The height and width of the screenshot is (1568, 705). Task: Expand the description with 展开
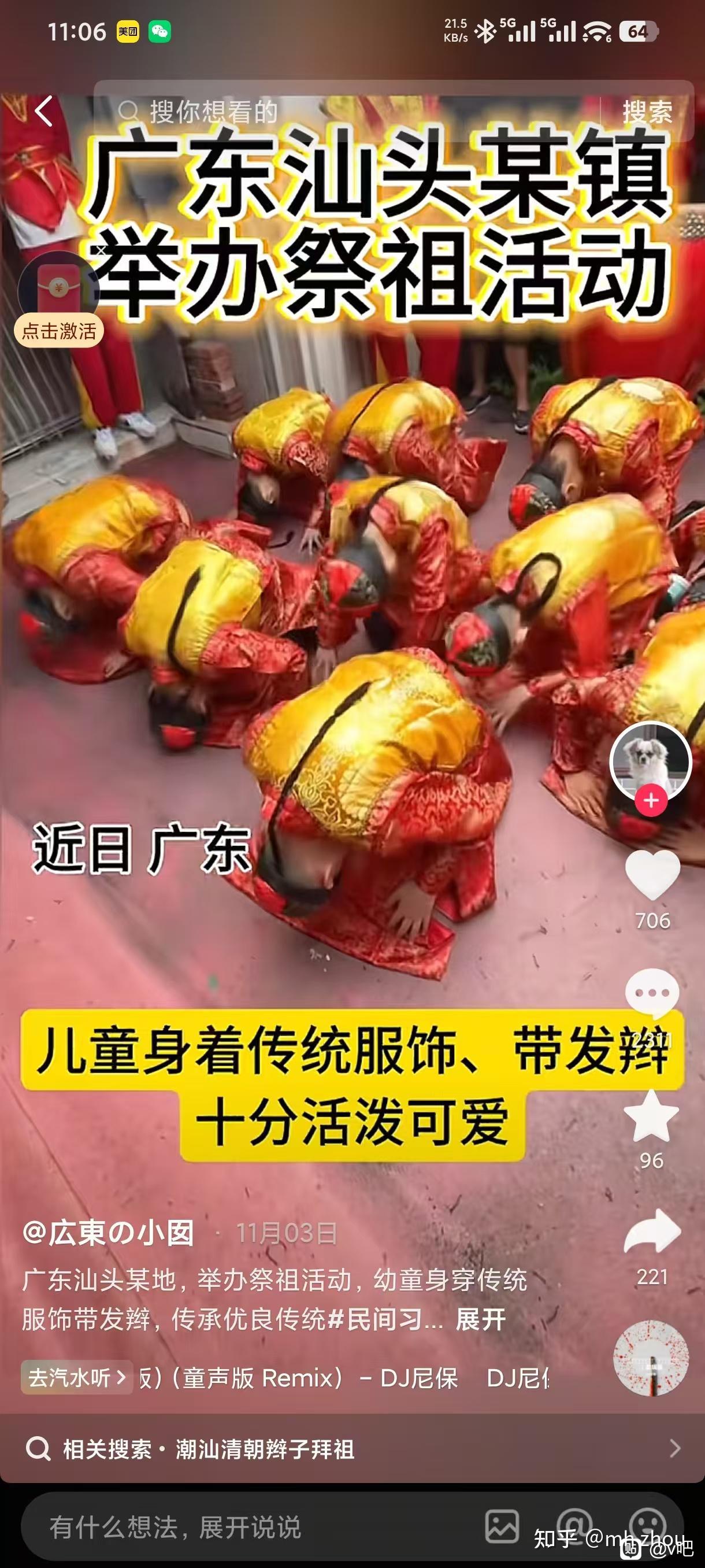[481, 1319]
